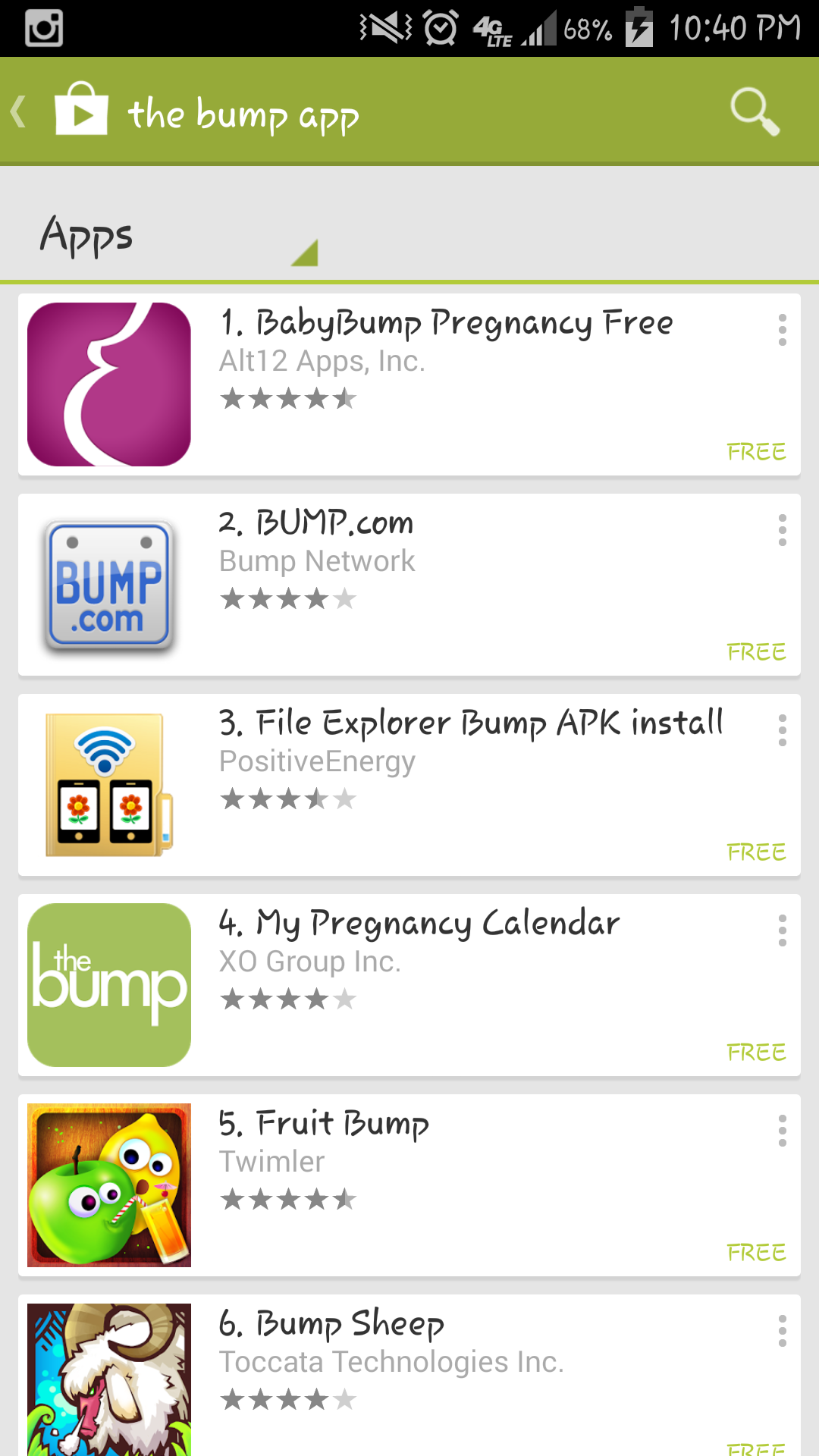Viewport: 819px width, 1456px height.
Task: Open overflow menu for BabyBump Pregnancy Free
Action: pyautogui.click(x=782, y=331)
